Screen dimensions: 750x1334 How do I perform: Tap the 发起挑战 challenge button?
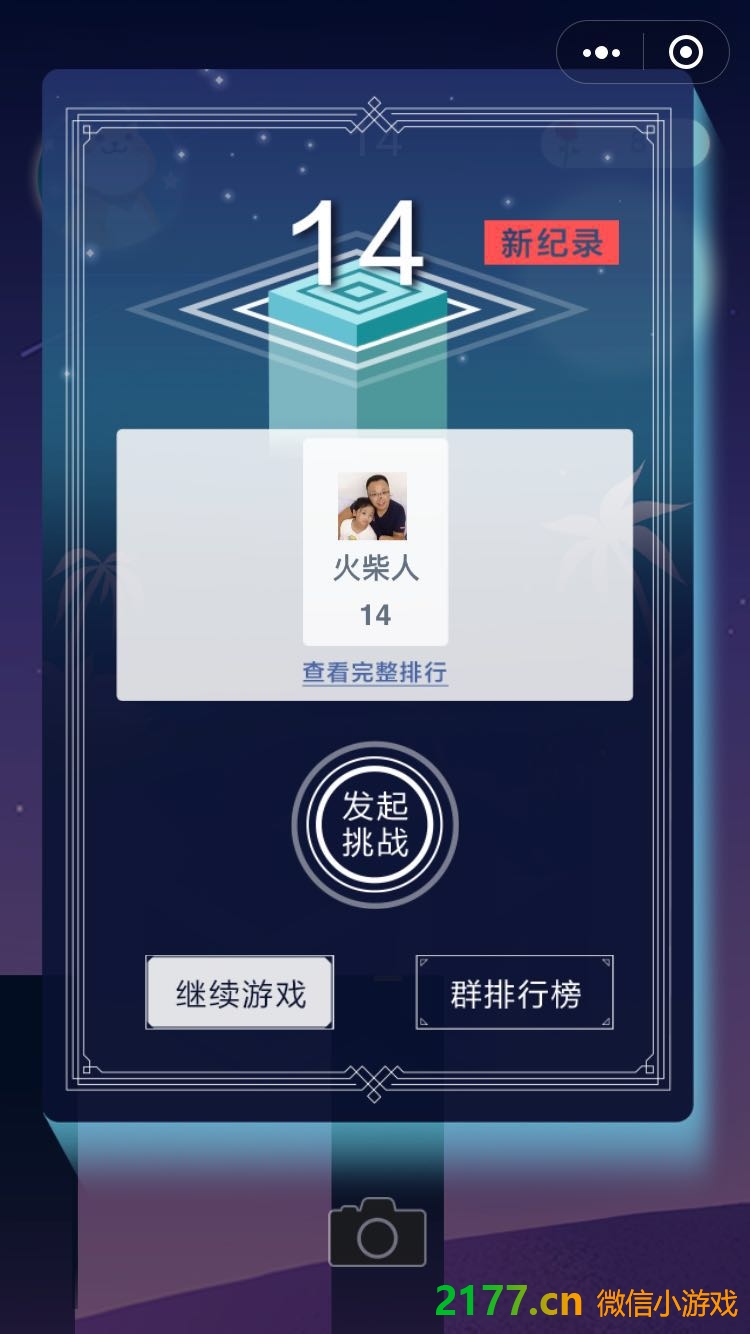click(x=375, y=825)
